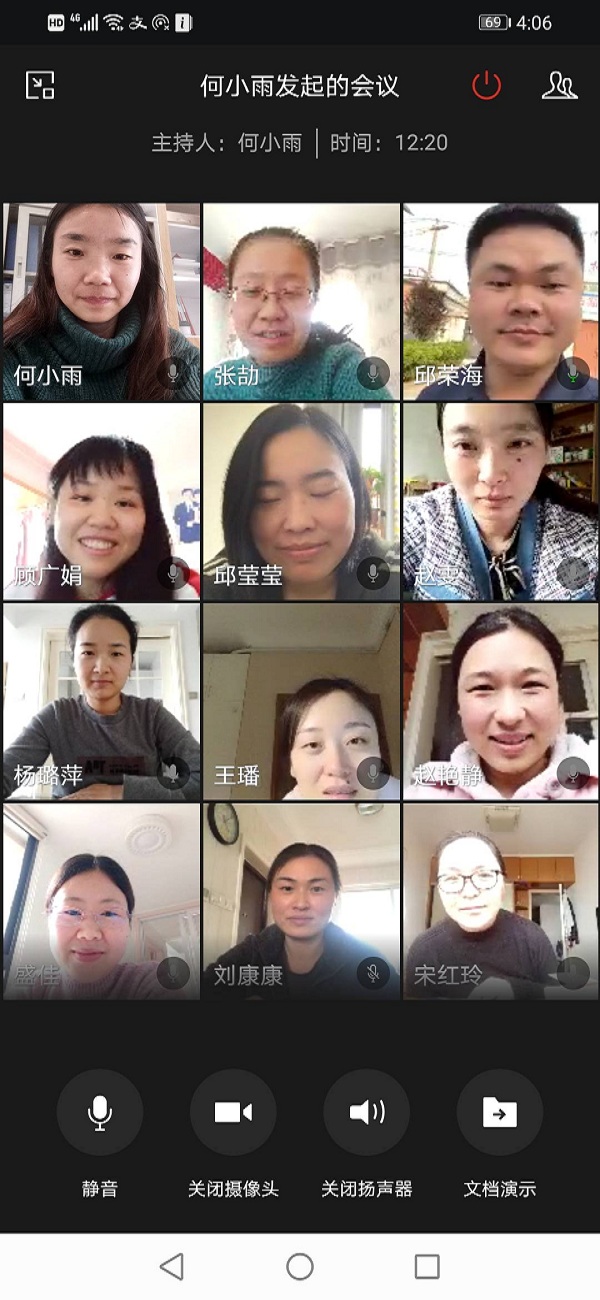Screen dimensions: 600x1300
Task: Select 刘康康's video tile
Action: click(x=301, y=901)
